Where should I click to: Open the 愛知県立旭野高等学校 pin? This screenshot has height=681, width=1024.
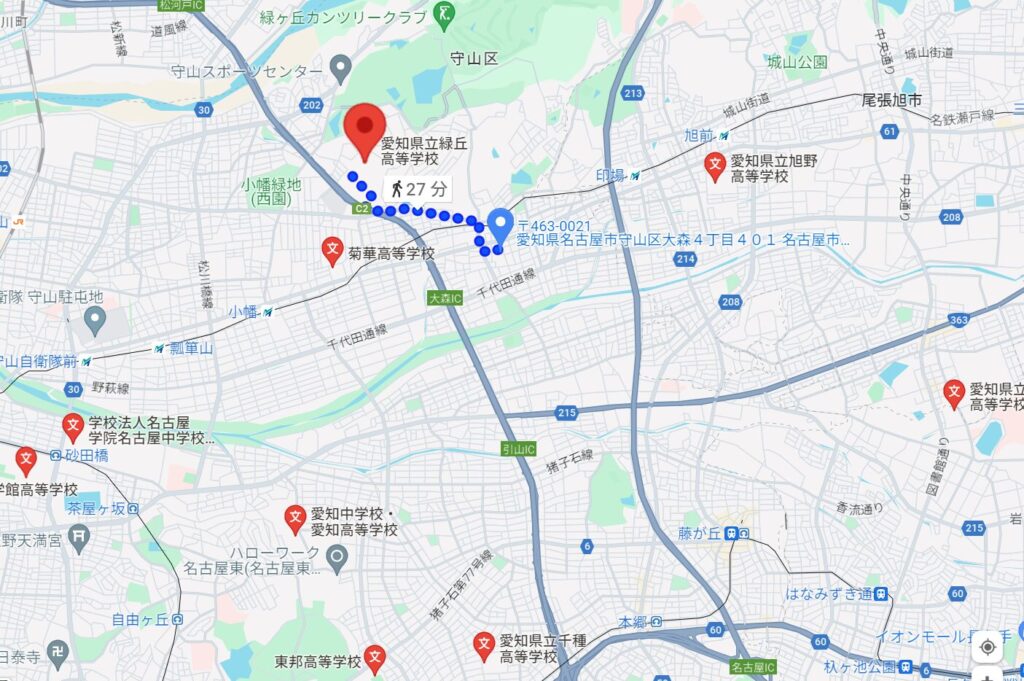715,165
